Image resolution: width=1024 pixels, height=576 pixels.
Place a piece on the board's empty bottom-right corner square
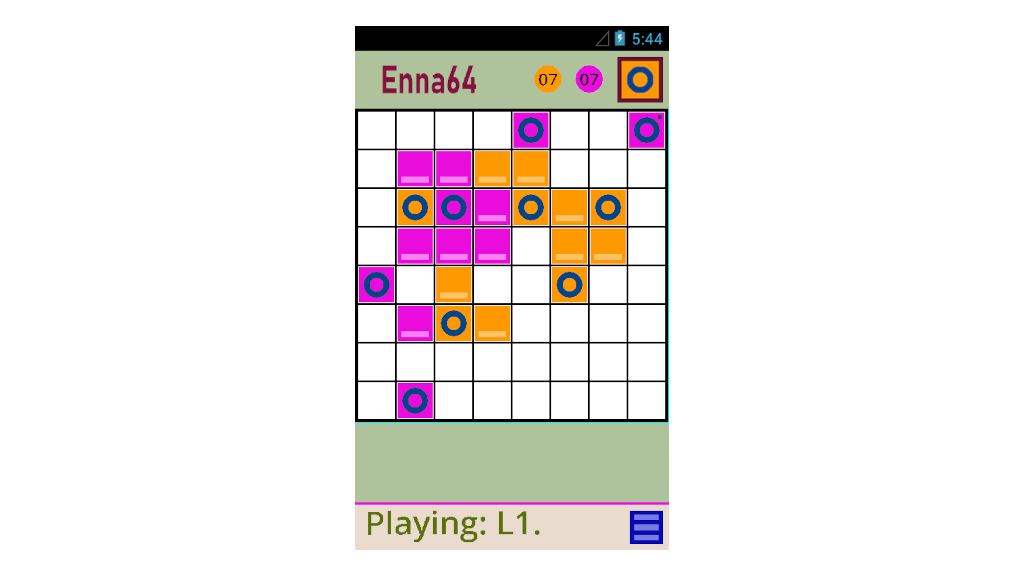pyautogui.click(x=647, y=401)
